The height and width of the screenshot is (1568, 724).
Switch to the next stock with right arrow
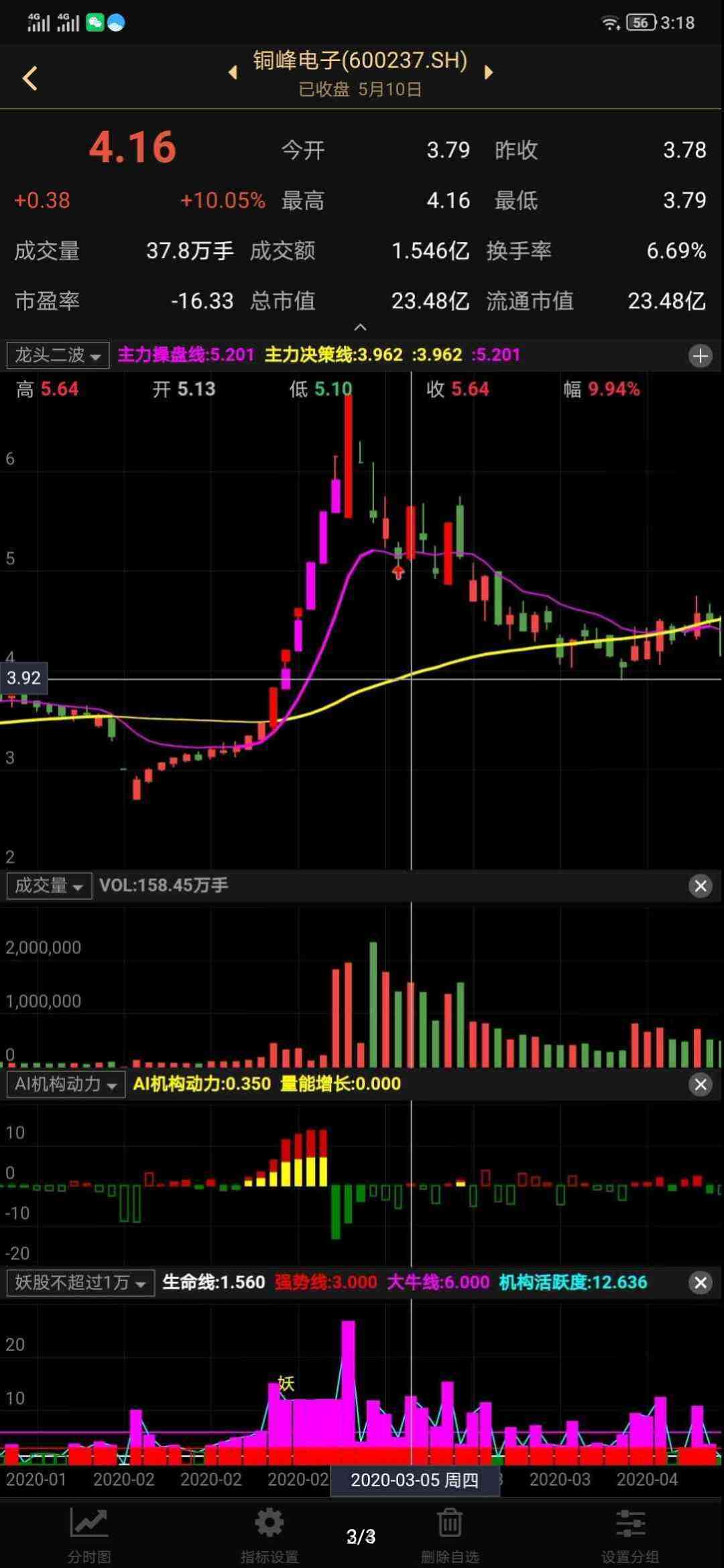click(489, 72)
